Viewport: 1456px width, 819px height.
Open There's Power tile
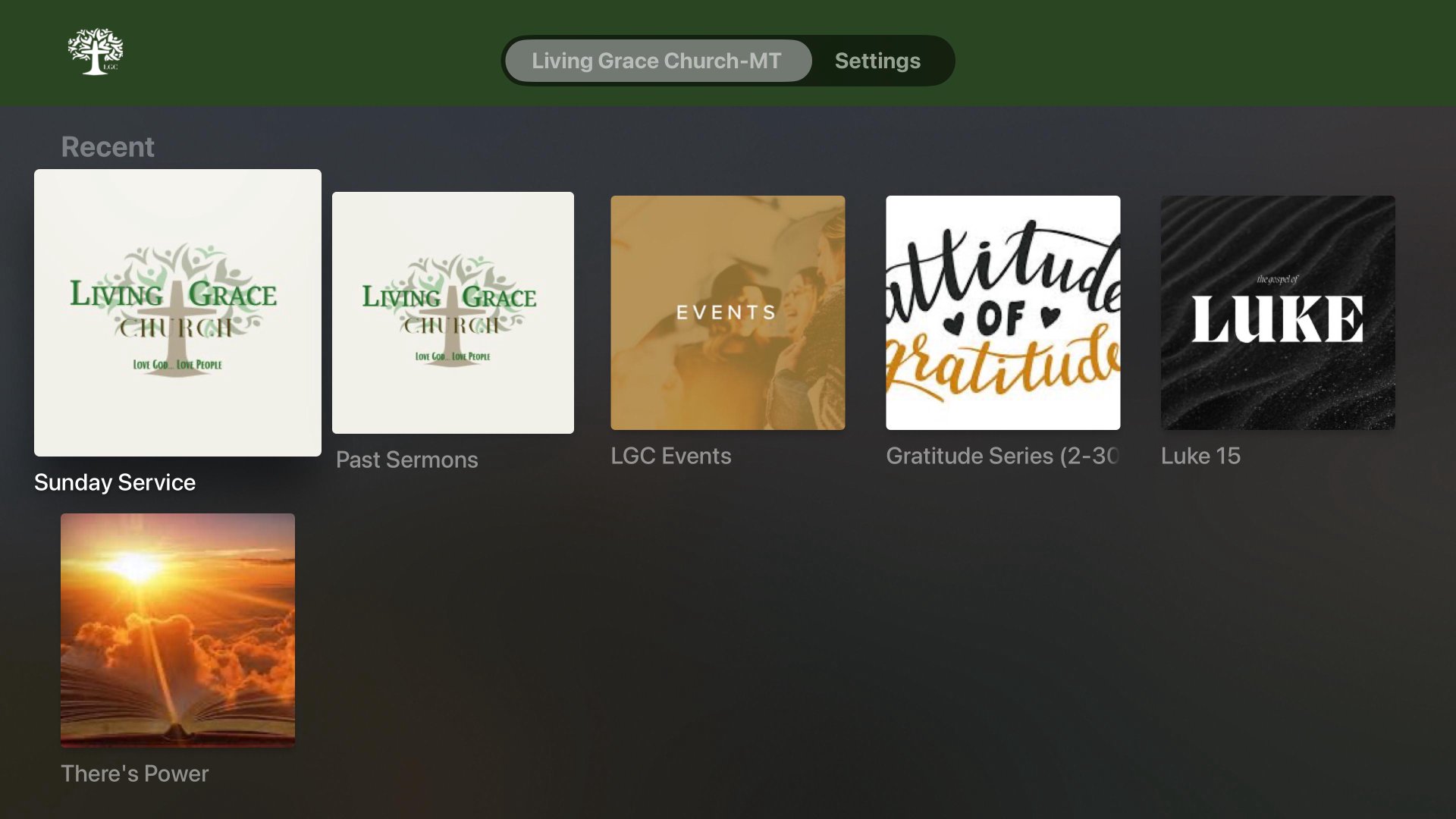click(177, 630)
